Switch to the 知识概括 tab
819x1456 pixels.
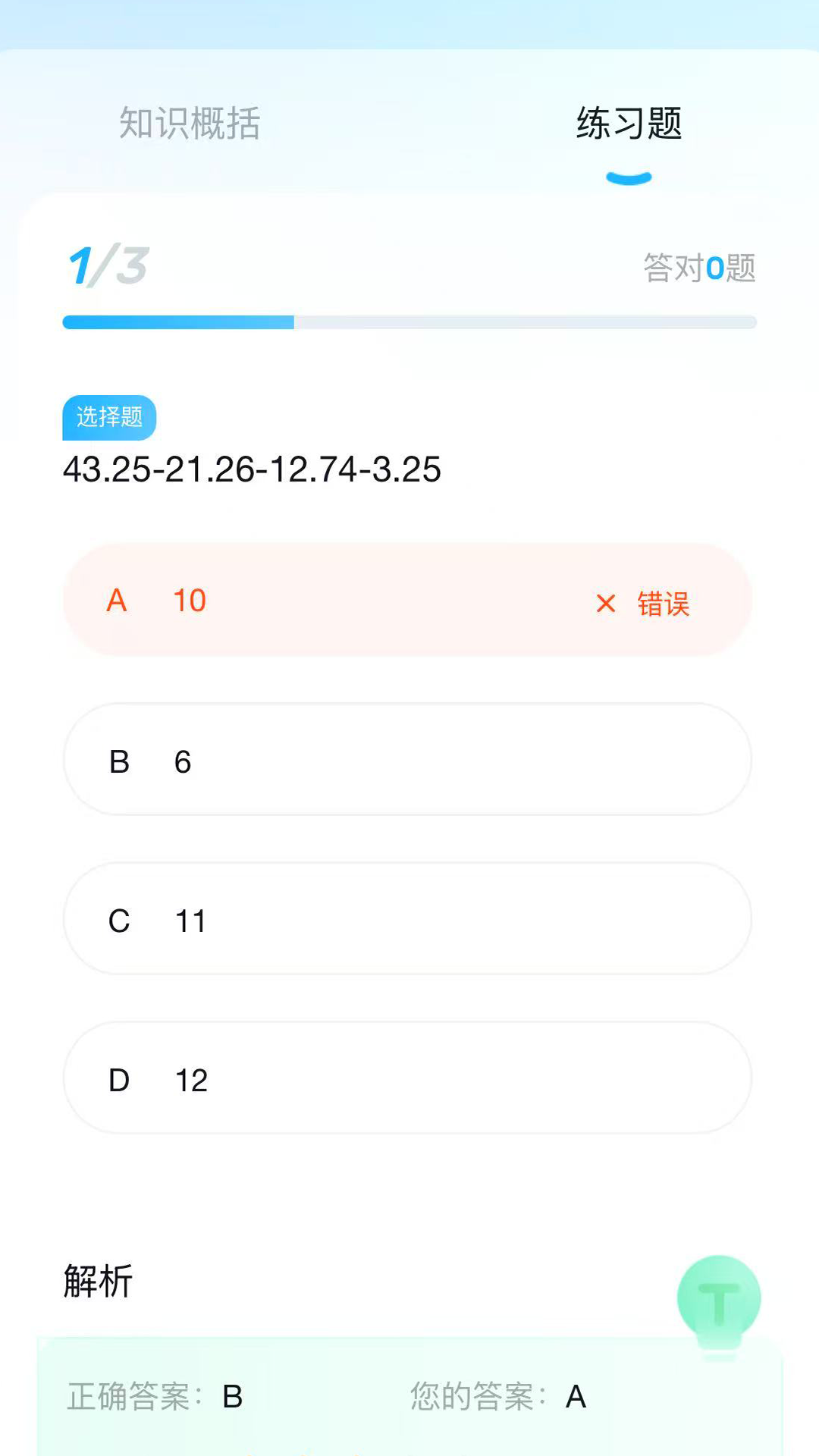[x=190, y=123]
